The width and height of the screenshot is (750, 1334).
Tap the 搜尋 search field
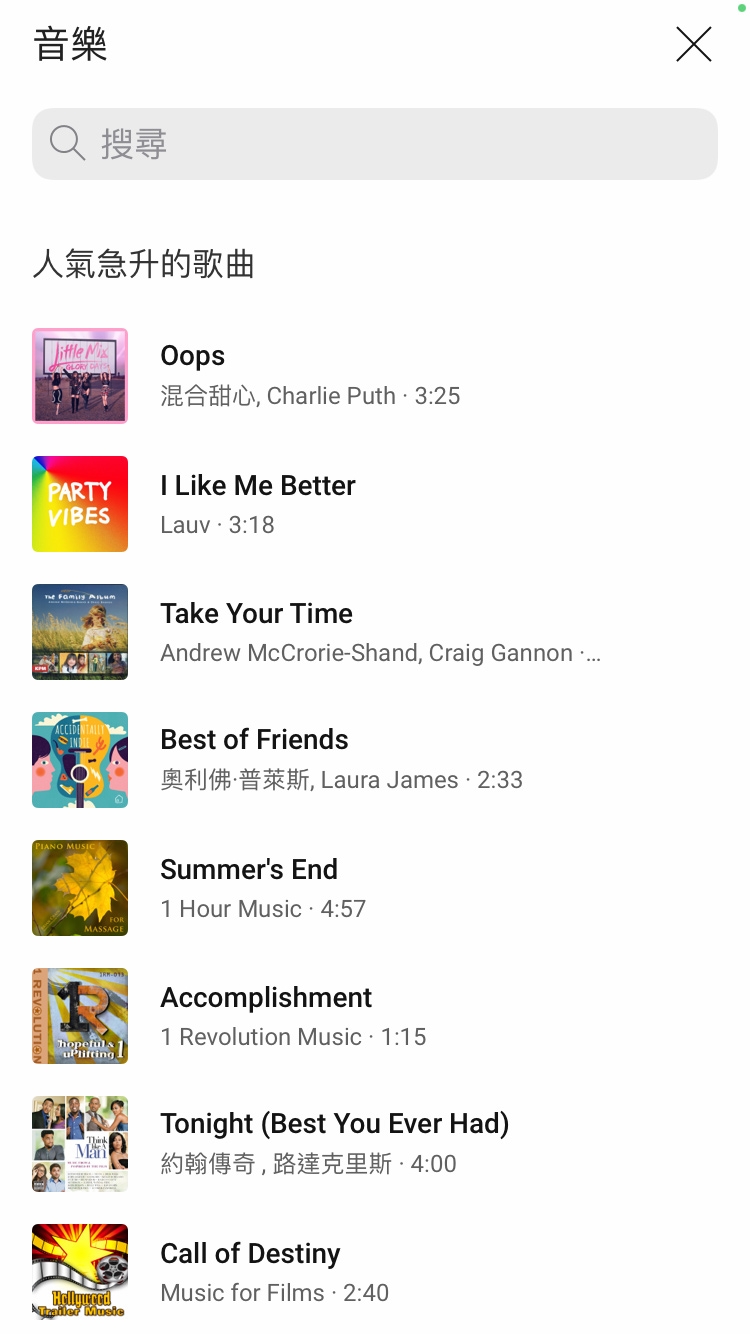click(375, 144)
